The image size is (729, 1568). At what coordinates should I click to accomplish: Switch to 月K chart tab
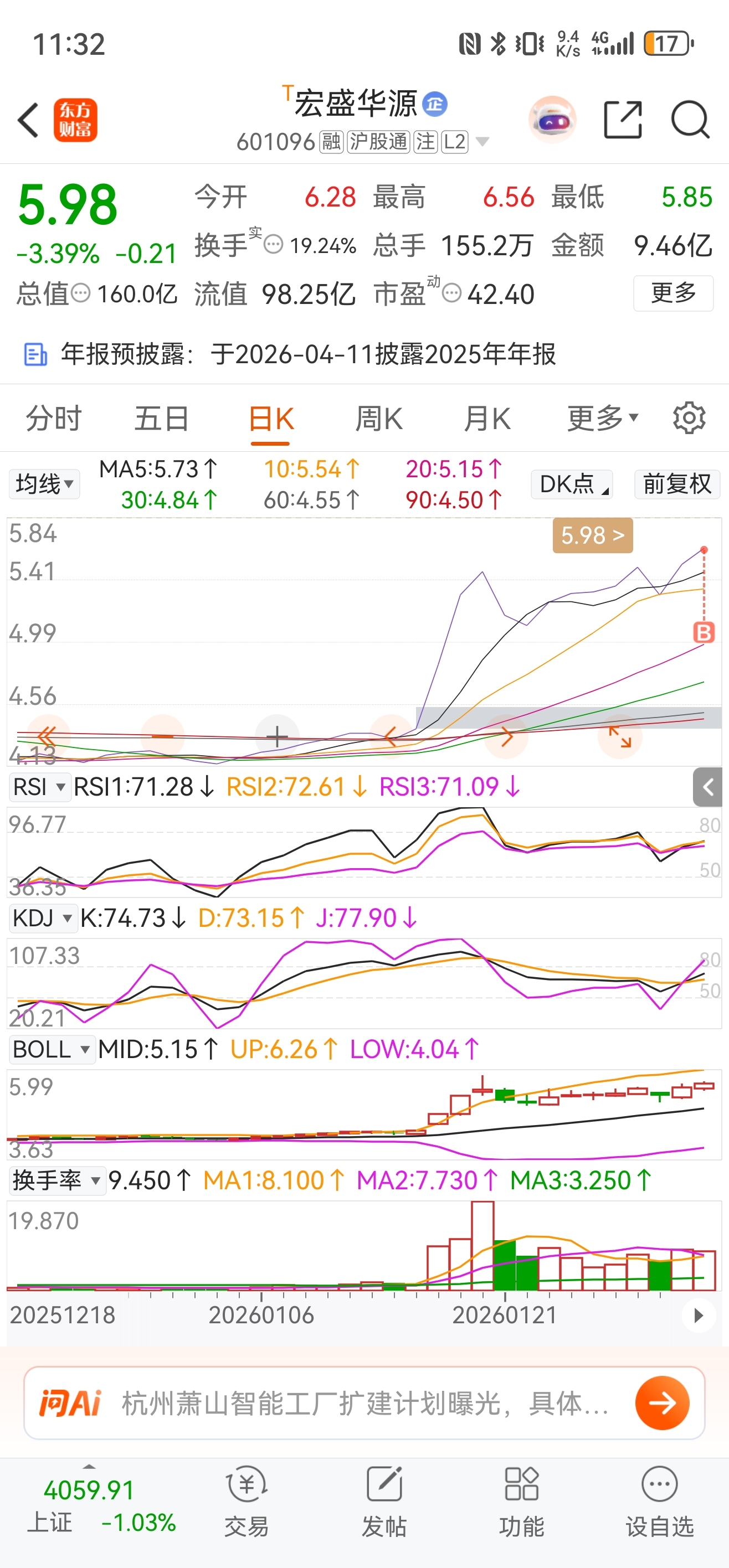tap(486, 419)
